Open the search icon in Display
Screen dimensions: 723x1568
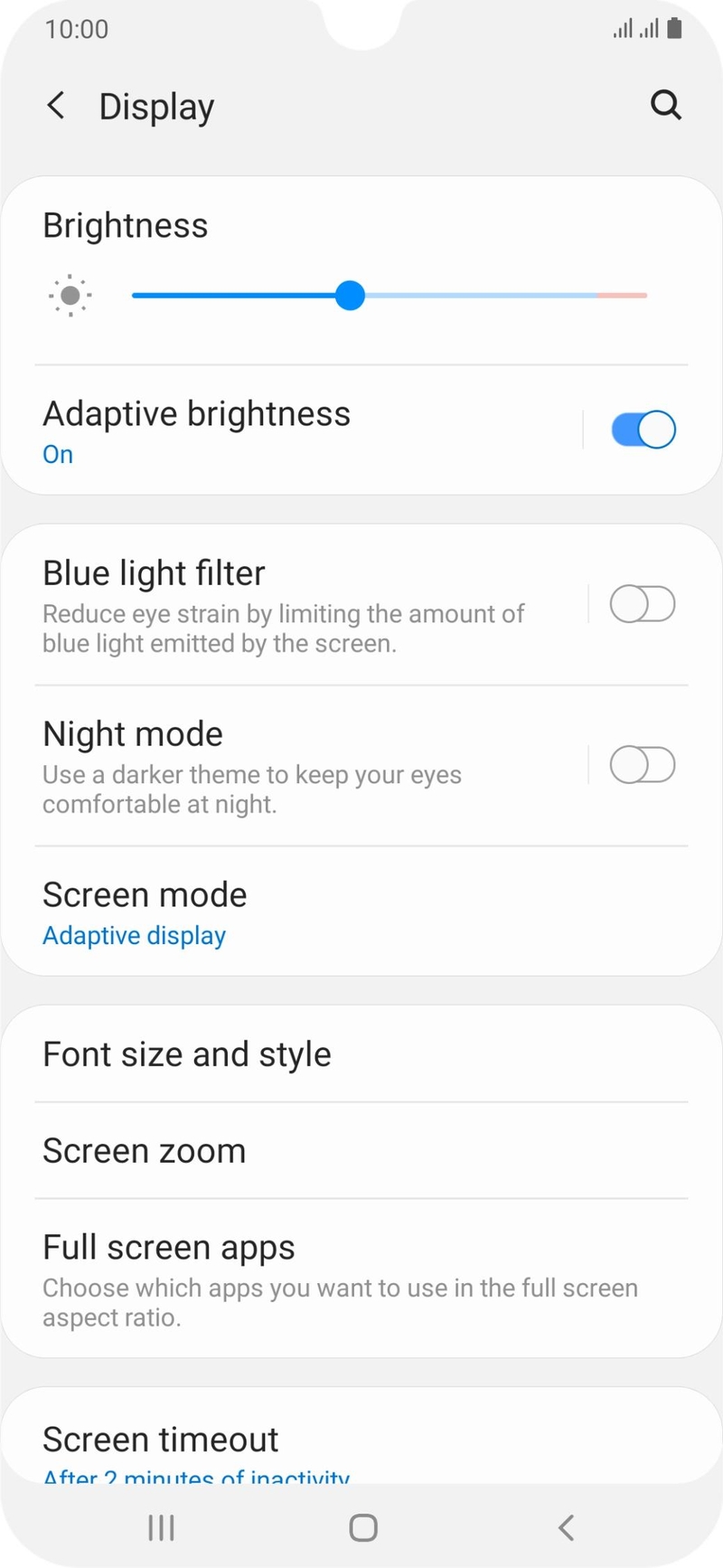click(665, 105)
